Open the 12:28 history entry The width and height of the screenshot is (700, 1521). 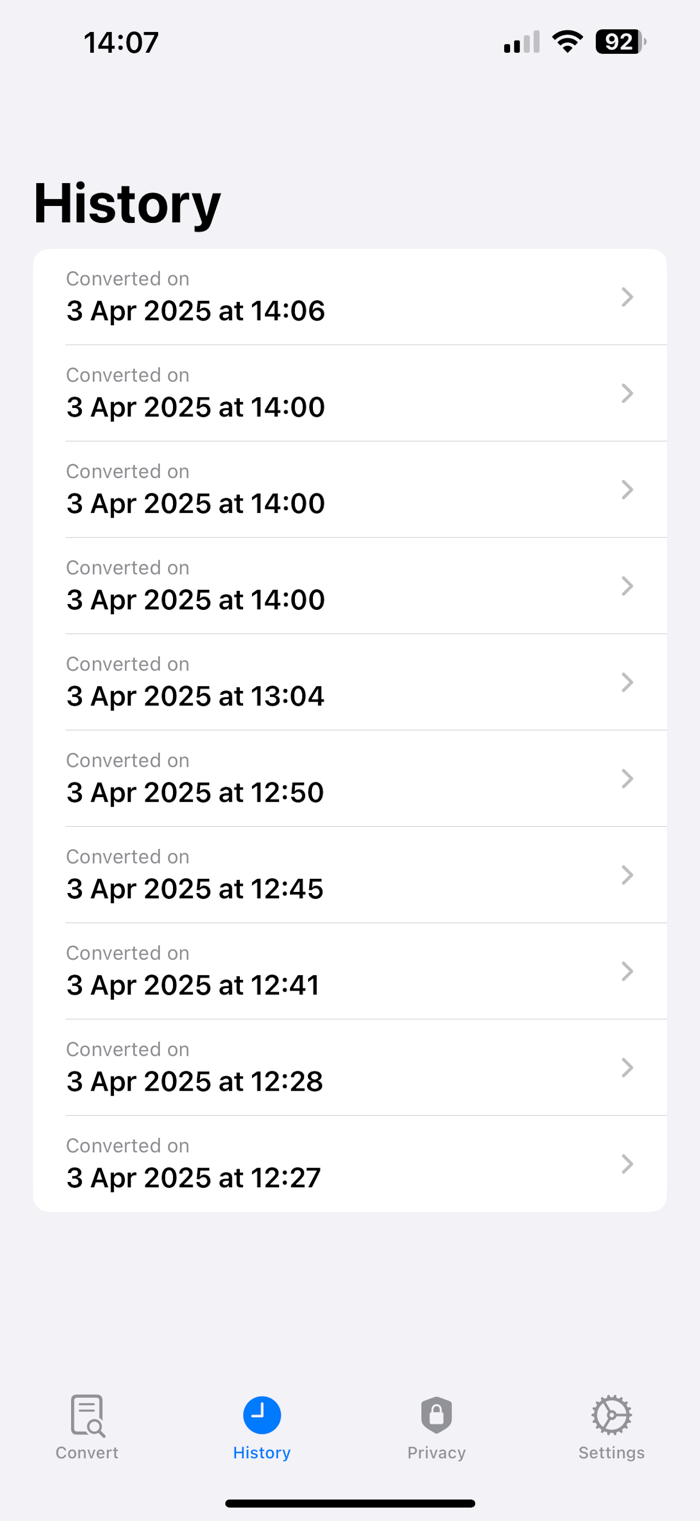point(350,1067)
